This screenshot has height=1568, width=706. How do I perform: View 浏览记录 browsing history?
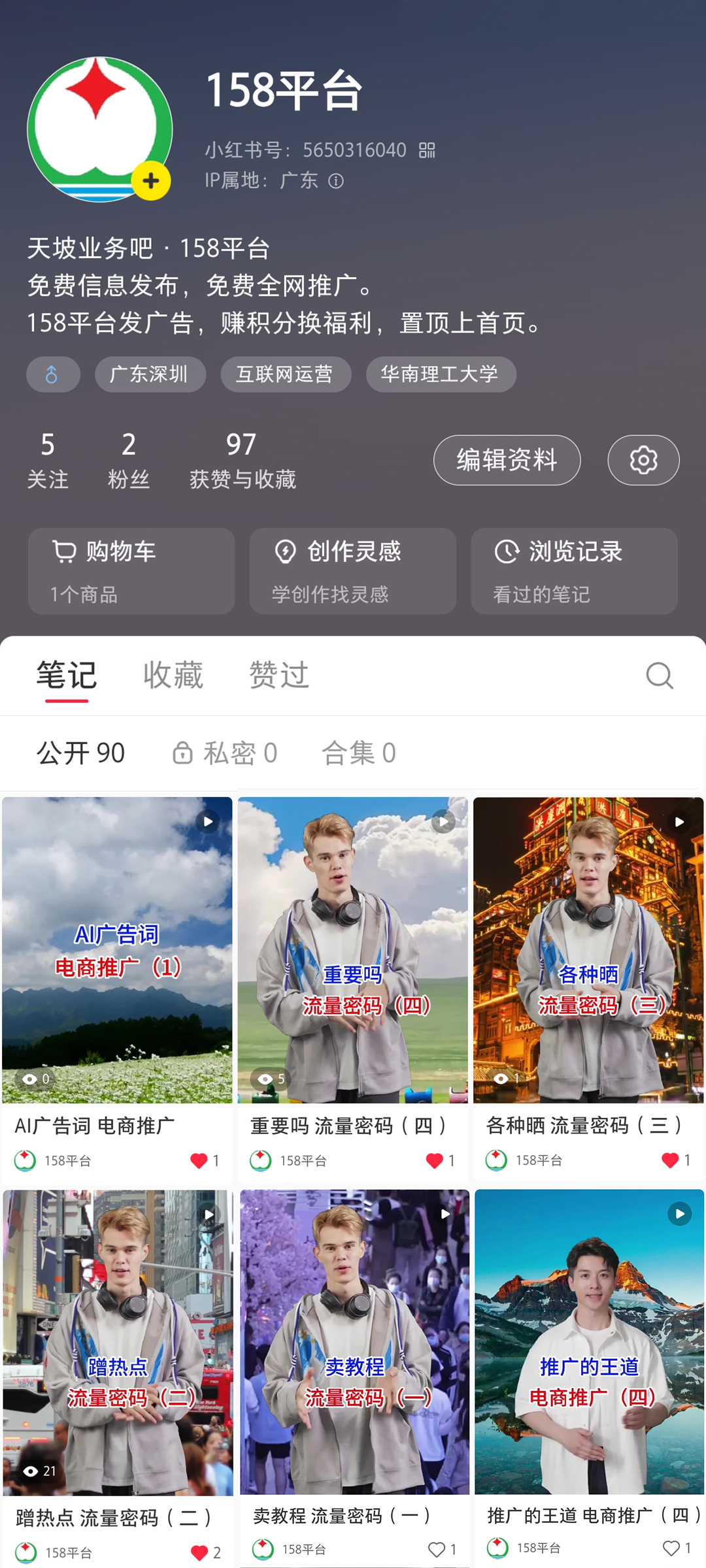(x=574, y=570)
